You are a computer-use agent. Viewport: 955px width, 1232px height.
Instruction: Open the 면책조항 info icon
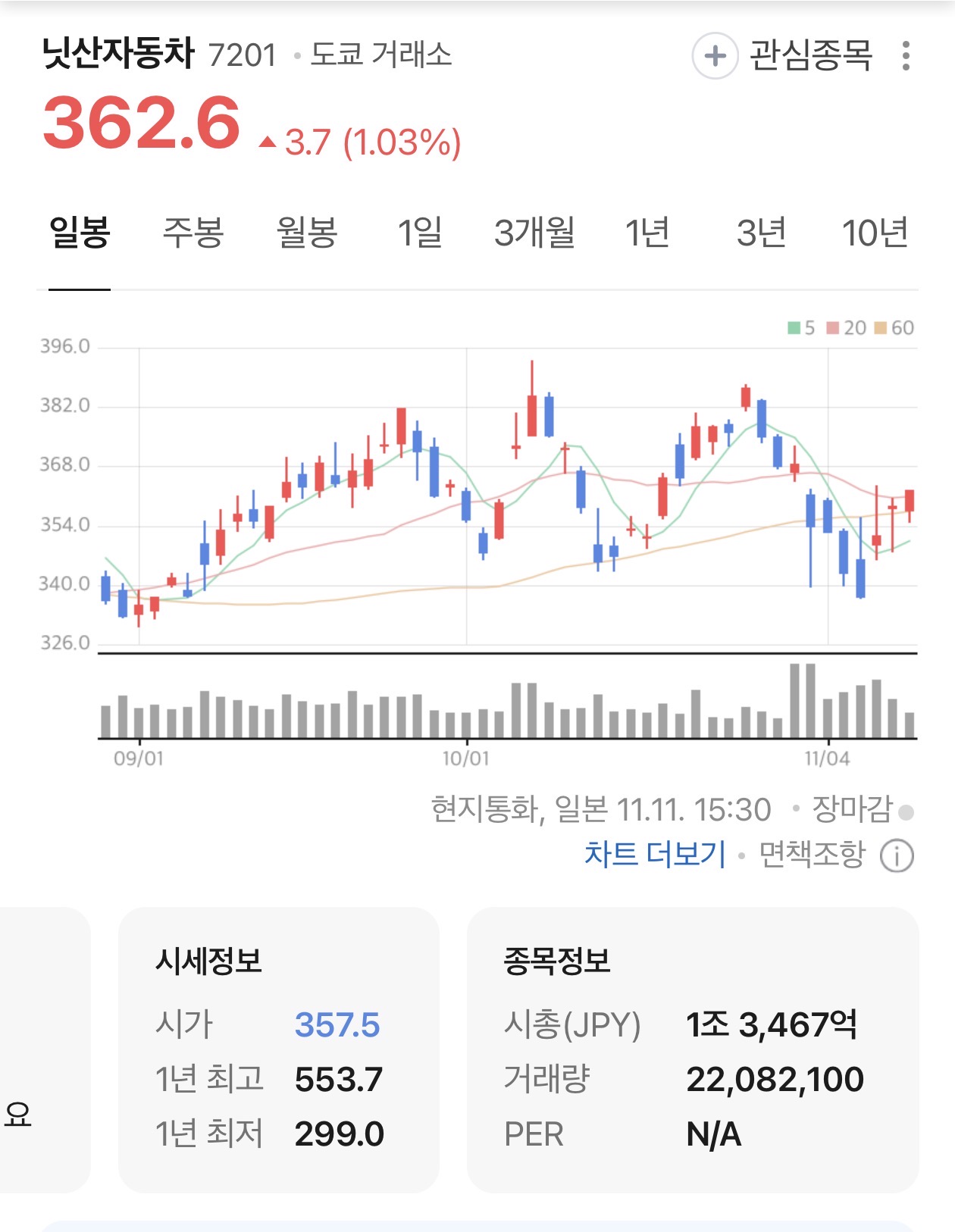[x=897, y=856]
